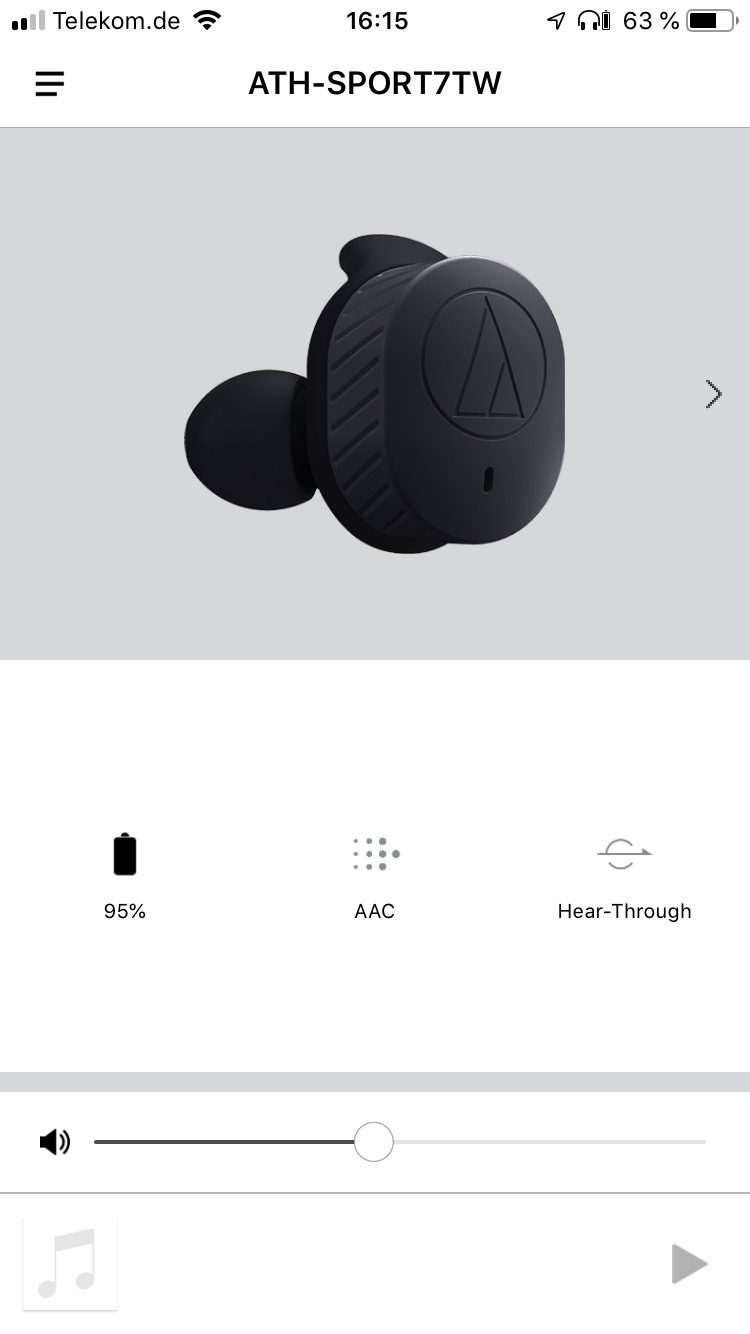
Task: Open the album art thumbnail
Action: [x=70, y=1264]
